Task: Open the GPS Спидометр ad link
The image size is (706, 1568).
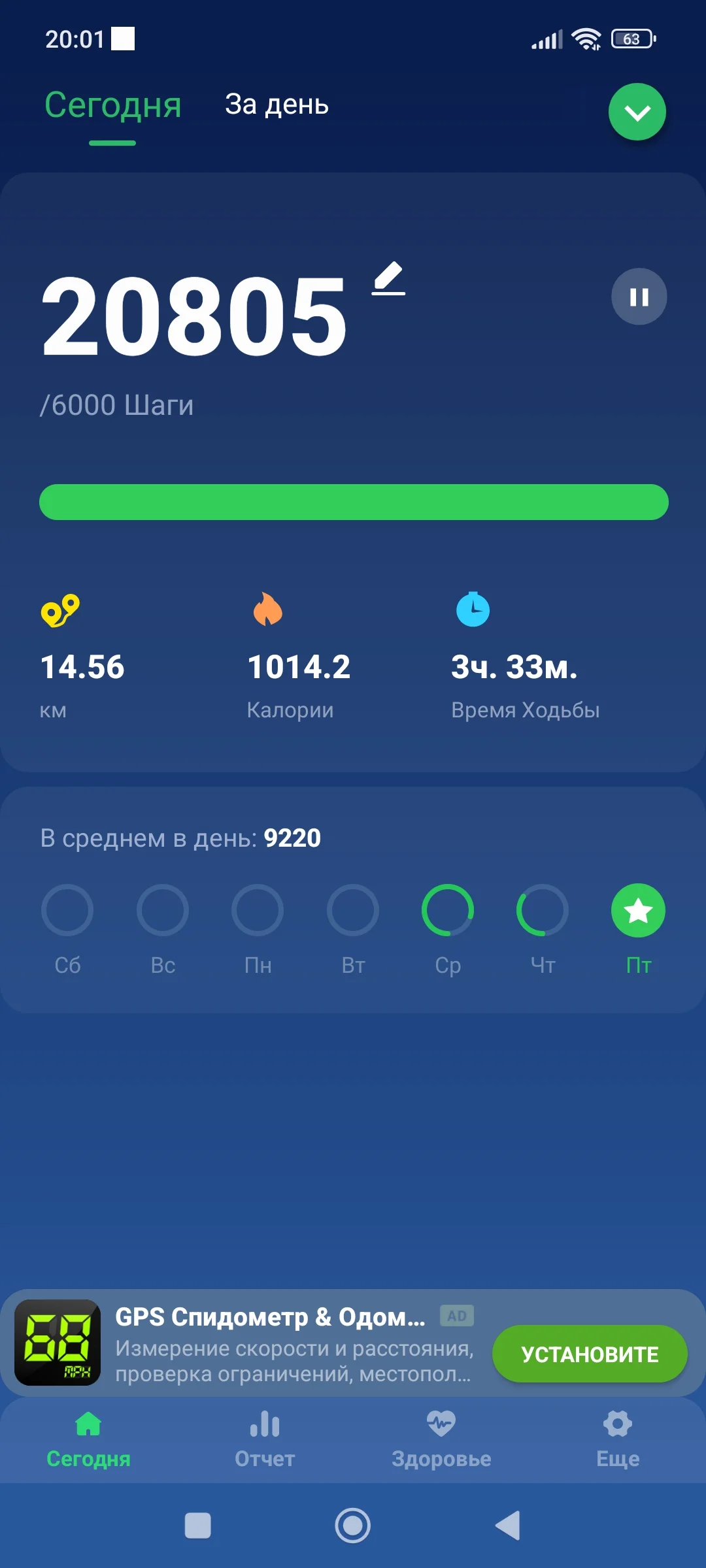Action: [271, 1317]
